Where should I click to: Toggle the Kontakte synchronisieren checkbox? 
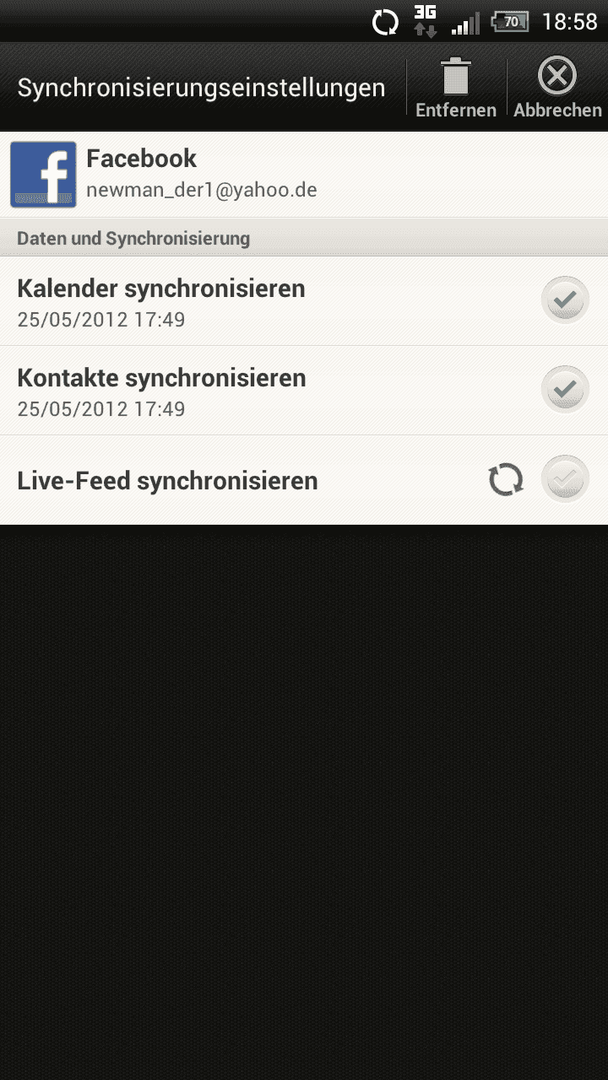coord(565,389)
